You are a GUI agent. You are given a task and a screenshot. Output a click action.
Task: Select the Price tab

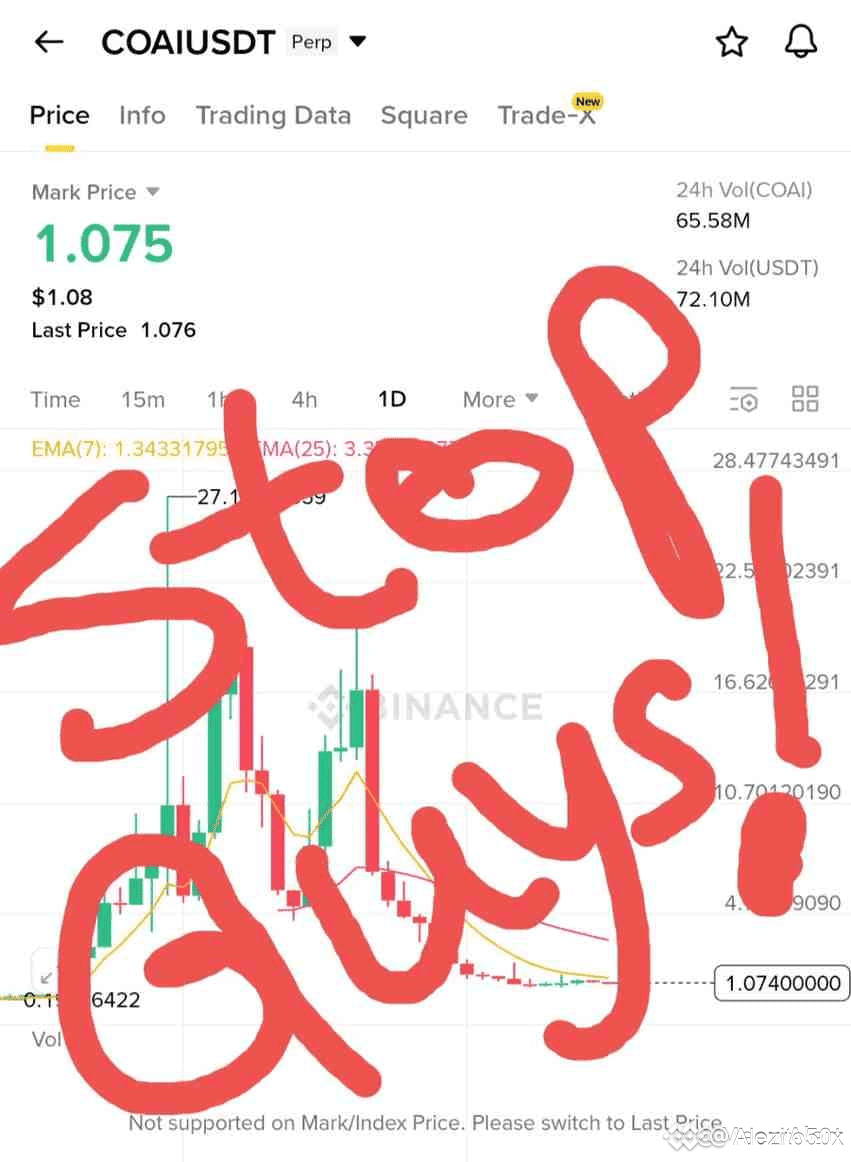tap(59, 116)
